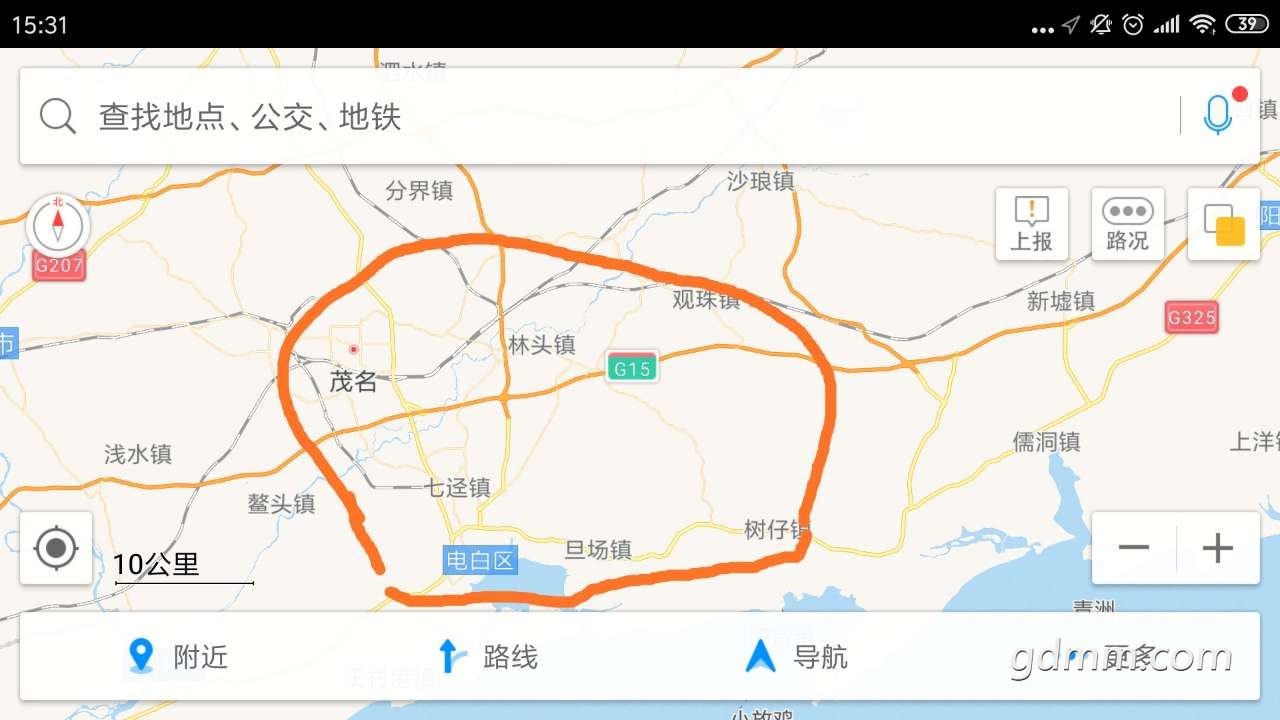Image resolution: width=1280 pixels, height=720 pixels.
Task: Toggle 路况 traffic conditions
Action: click(x=1127, y=224)
